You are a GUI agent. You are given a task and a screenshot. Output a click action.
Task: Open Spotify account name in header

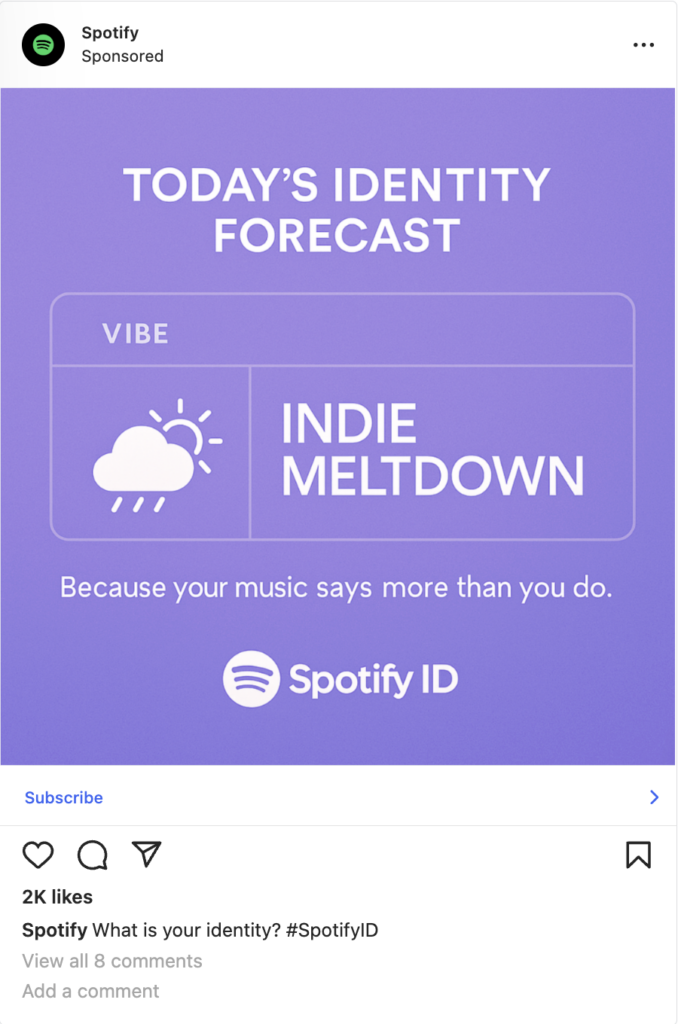tap(110, 33)
